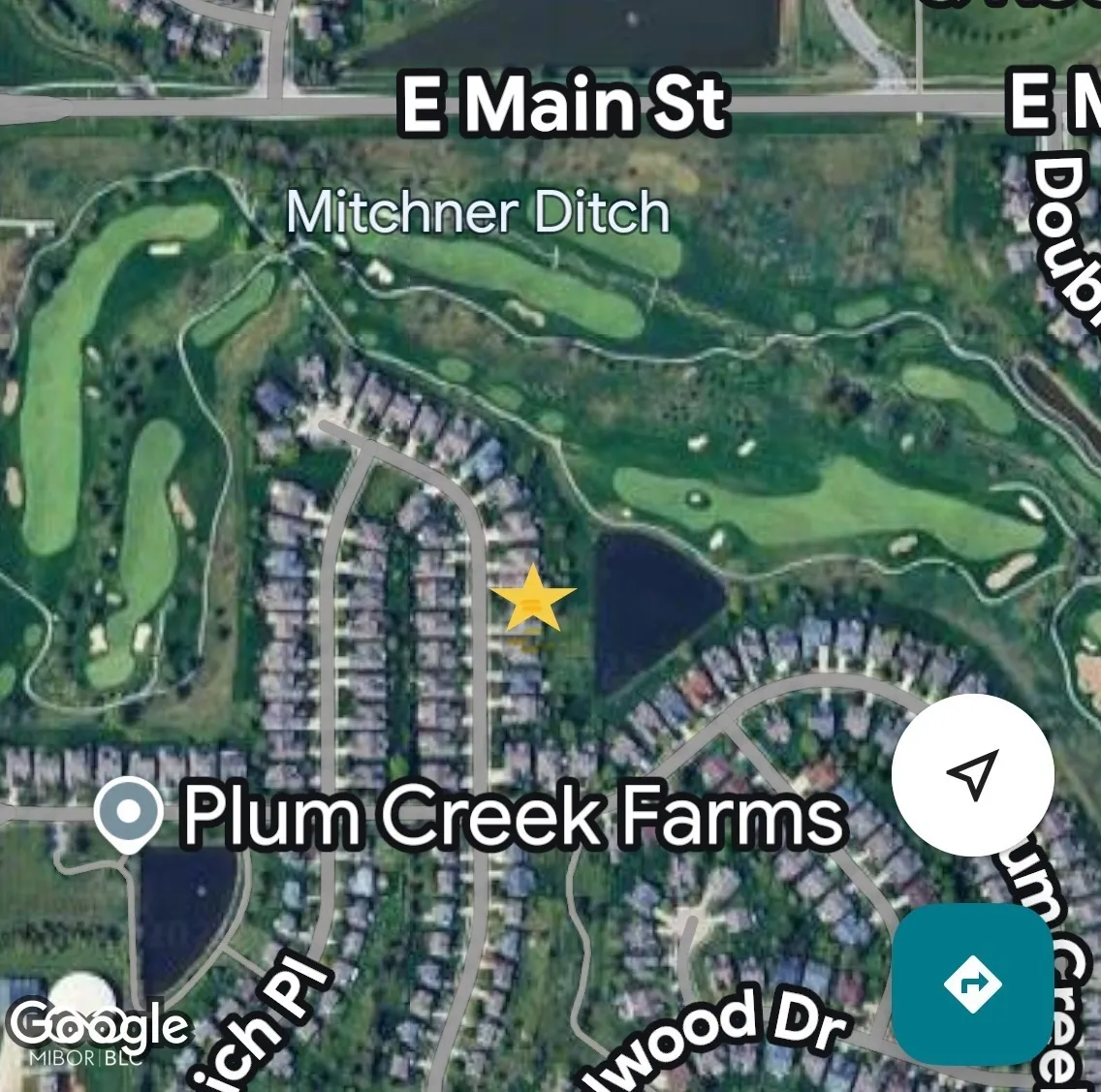Open directions with the teal arrow button
Viewport: 1101px width, 1092px height.
point(972,983)
